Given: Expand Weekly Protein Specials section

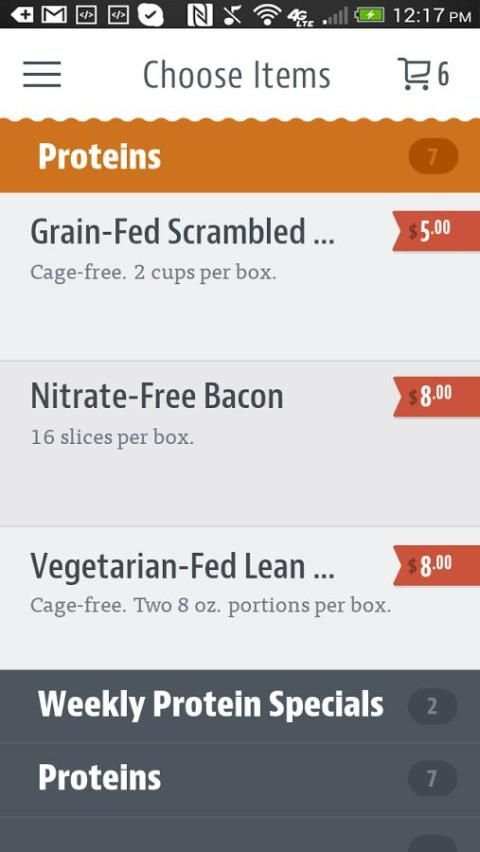Looking at the screenshot, I should (x=240, y=706).
